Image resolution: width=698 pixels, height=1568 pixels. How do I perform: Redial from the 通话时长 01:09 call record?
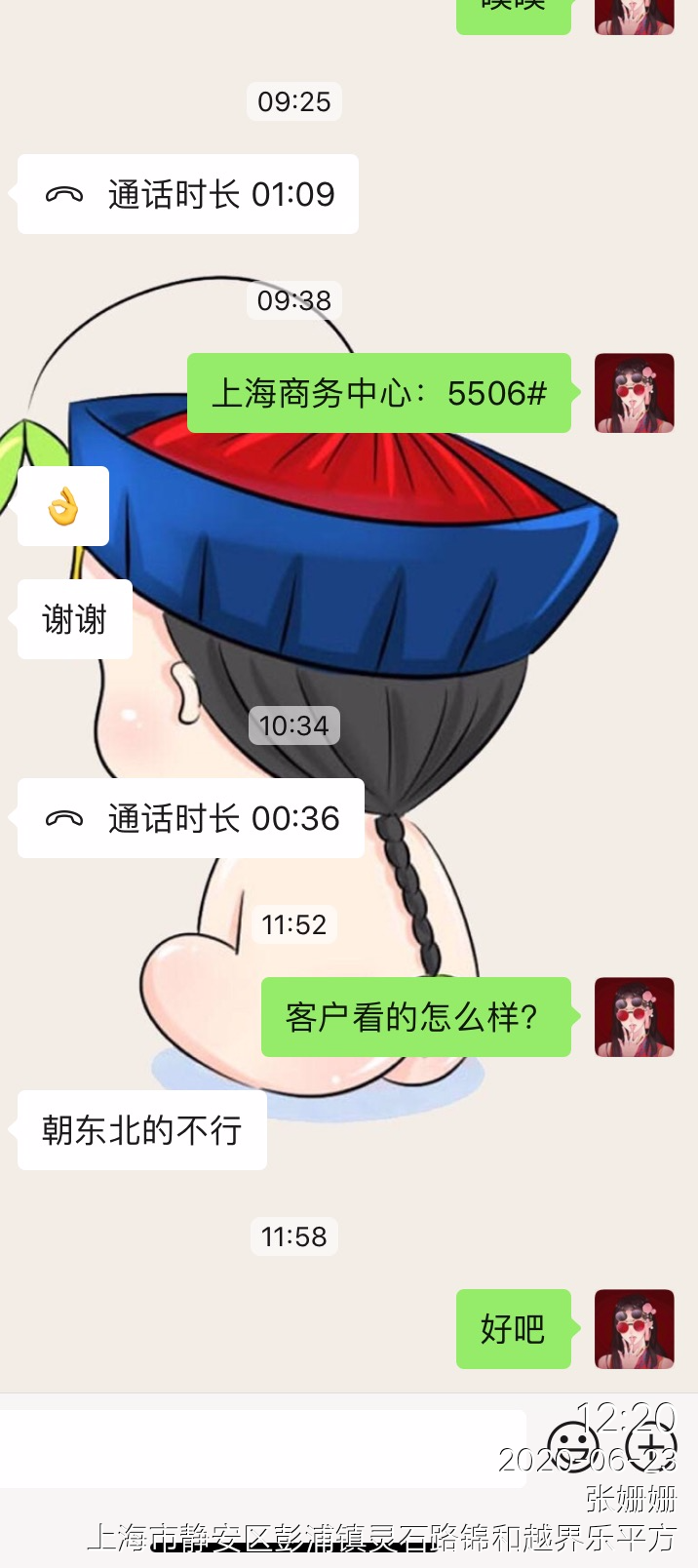point(188,194)
